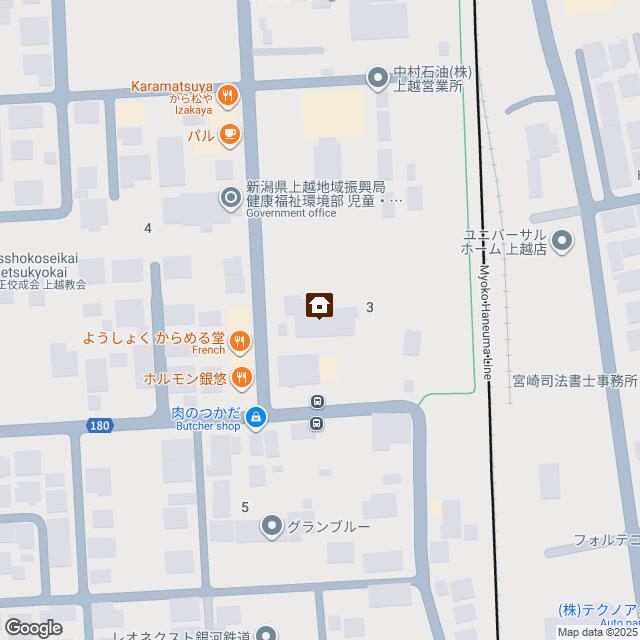Tap the upper bus stop icon
The height and width of the screenshot is (640, 640).
pyautogui.click(x=317, y=402)
